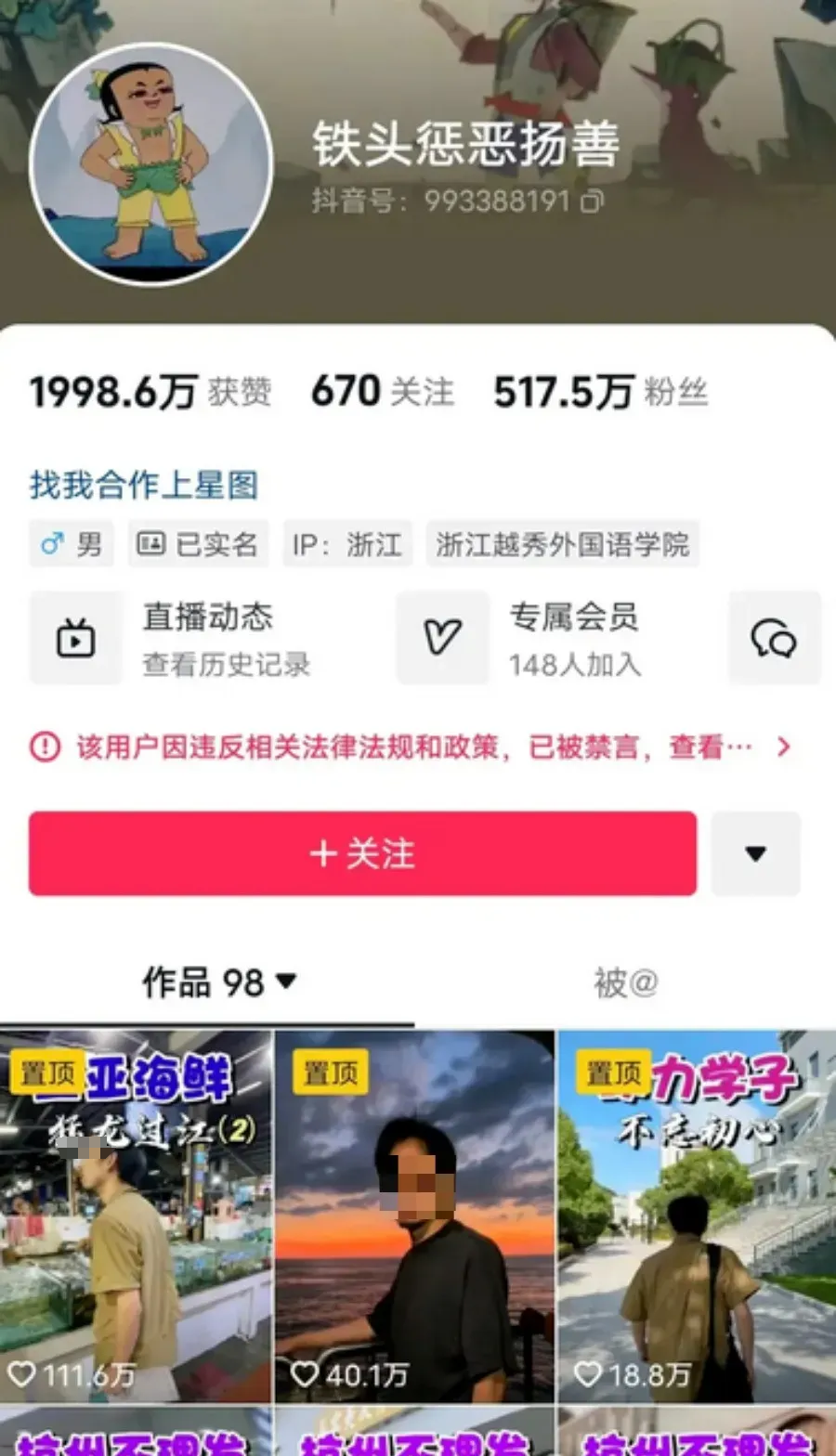Copy the 抖音号 993388191
Image resolution: width=836 pixels, height=1456 pixels.
(592, 201)
